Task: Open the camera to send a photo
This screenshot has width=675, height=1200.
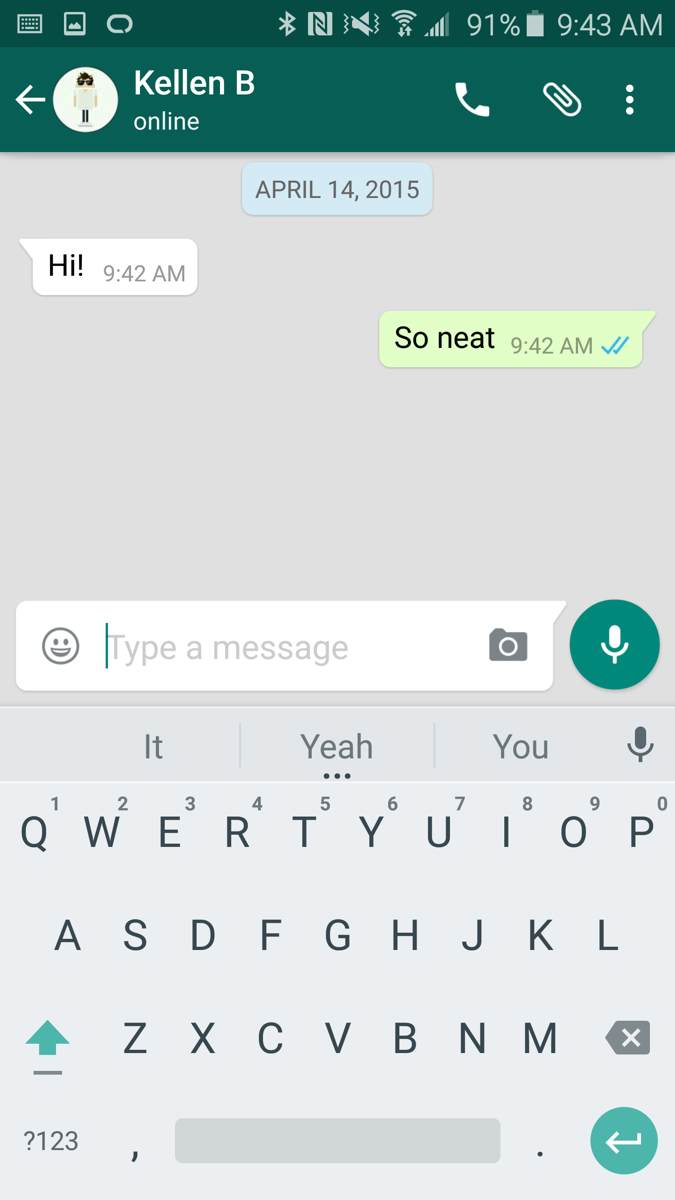Action: (508, 646)
